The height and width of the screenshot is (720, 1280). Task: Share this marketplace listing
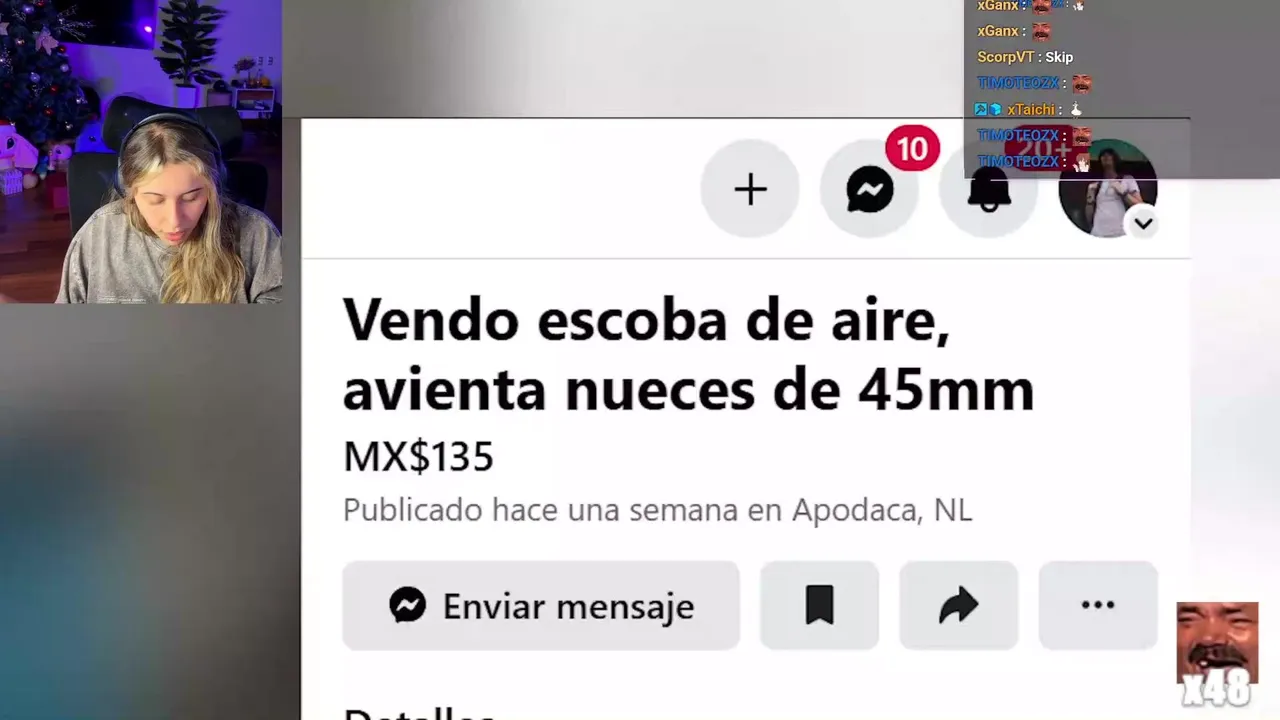[958, 606]
